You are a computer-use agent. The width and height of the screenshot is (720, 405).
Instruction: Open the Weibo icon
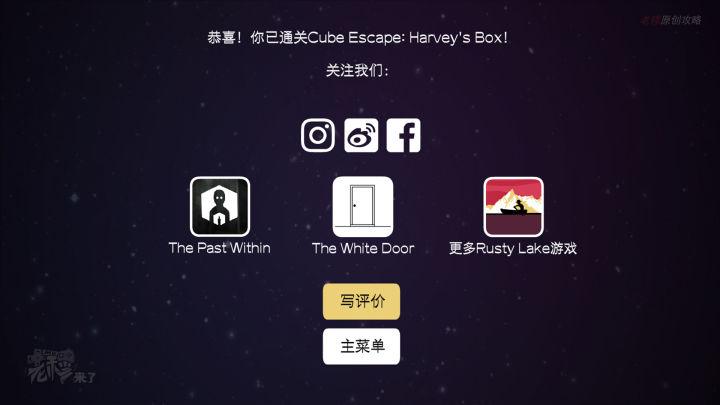(361, 135)
